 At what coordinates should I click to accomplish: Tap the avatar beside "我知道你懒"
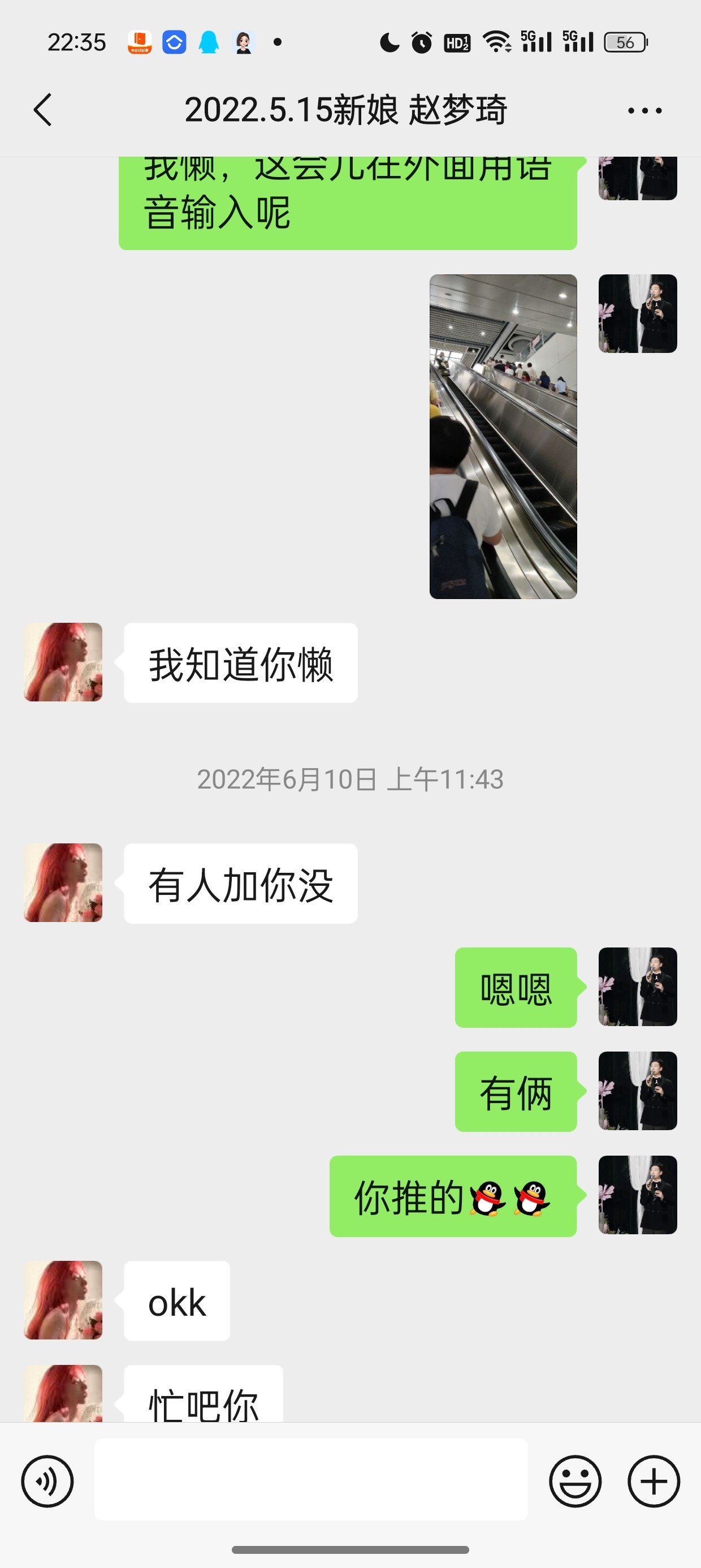pos(63,662)
